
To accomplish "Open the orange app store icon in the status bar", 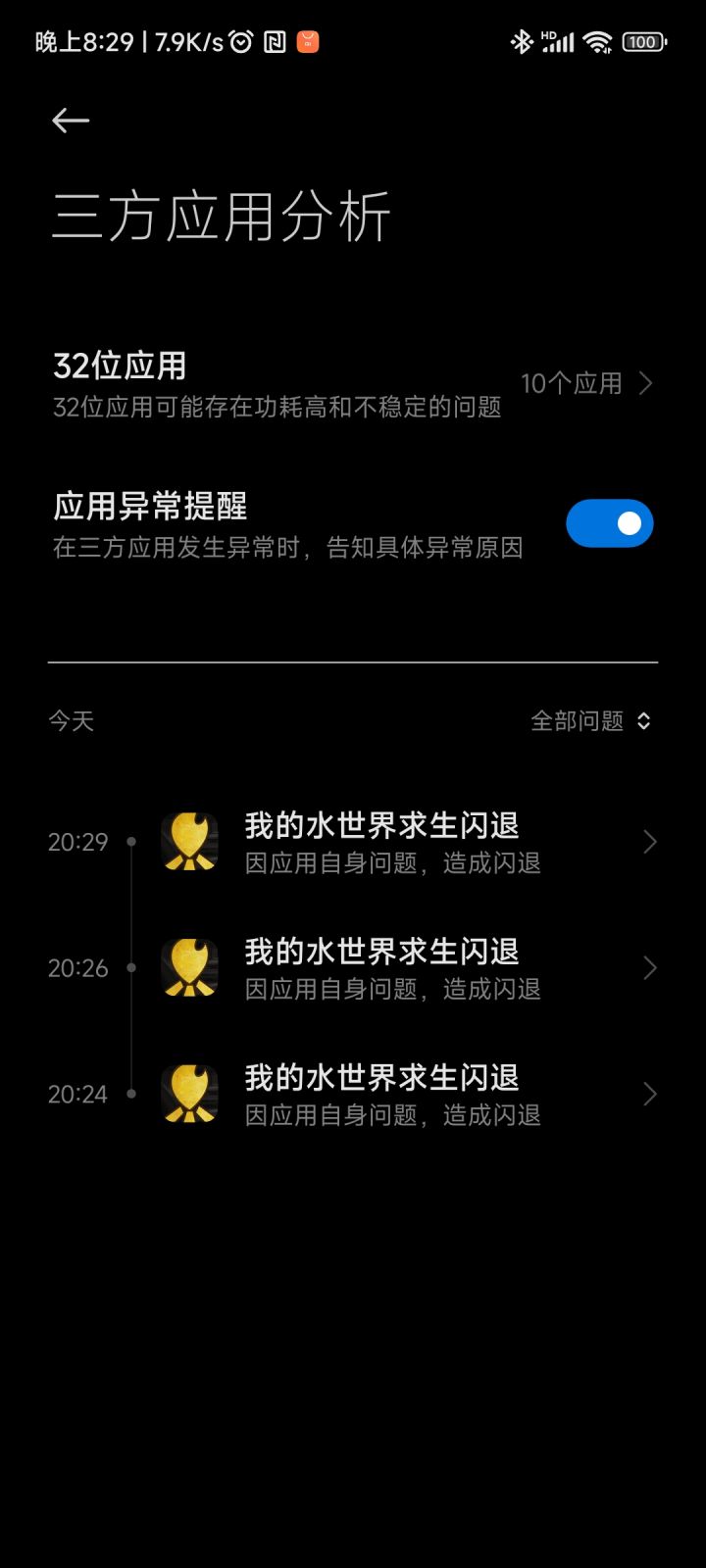I will click(307, 42).
